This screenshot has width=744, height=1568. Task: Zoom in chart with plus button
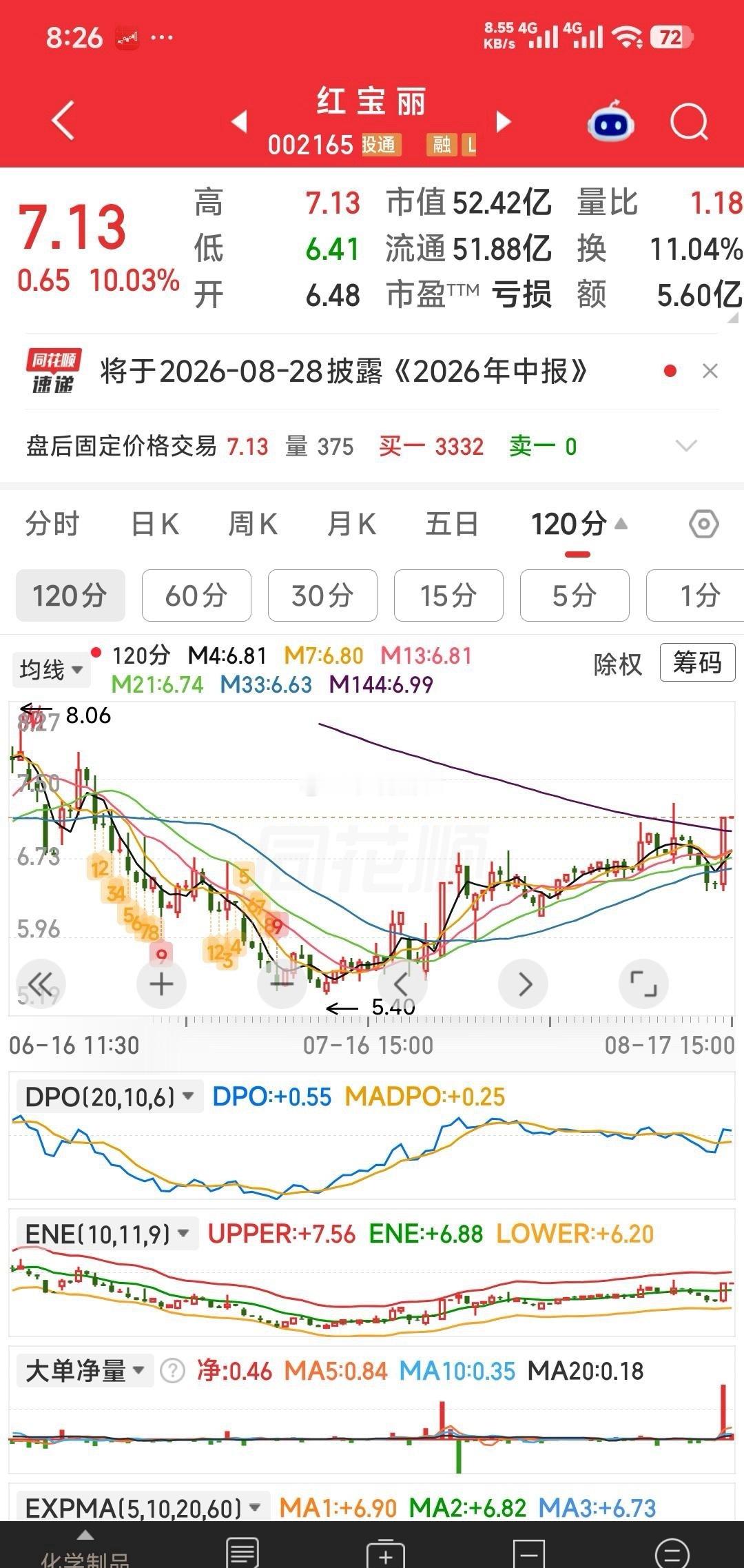pos(161,984)
